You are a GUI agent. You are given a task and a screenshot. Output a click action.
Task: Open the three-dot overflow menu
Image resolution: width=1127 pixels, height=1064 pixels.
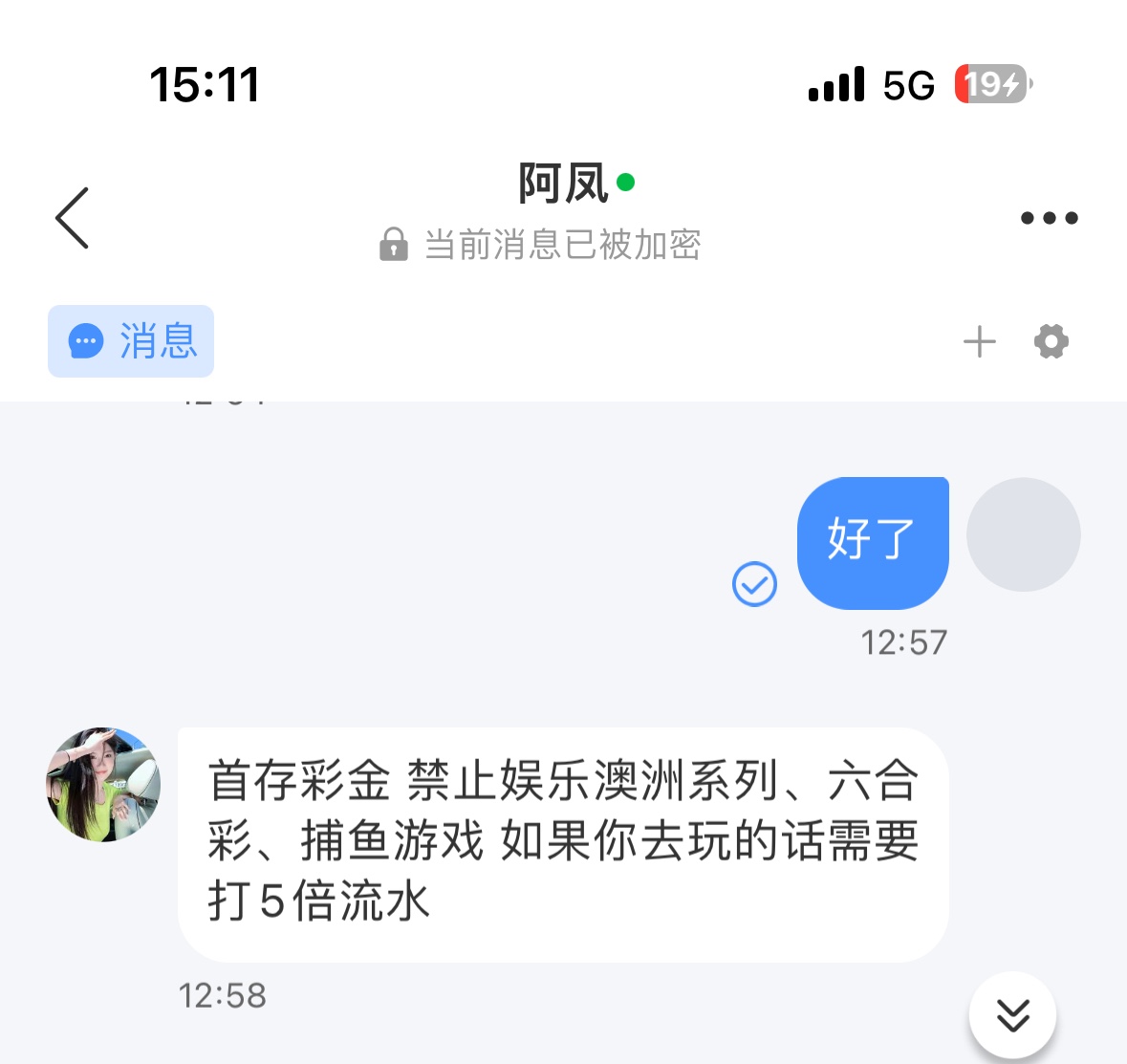(1049, 218)
